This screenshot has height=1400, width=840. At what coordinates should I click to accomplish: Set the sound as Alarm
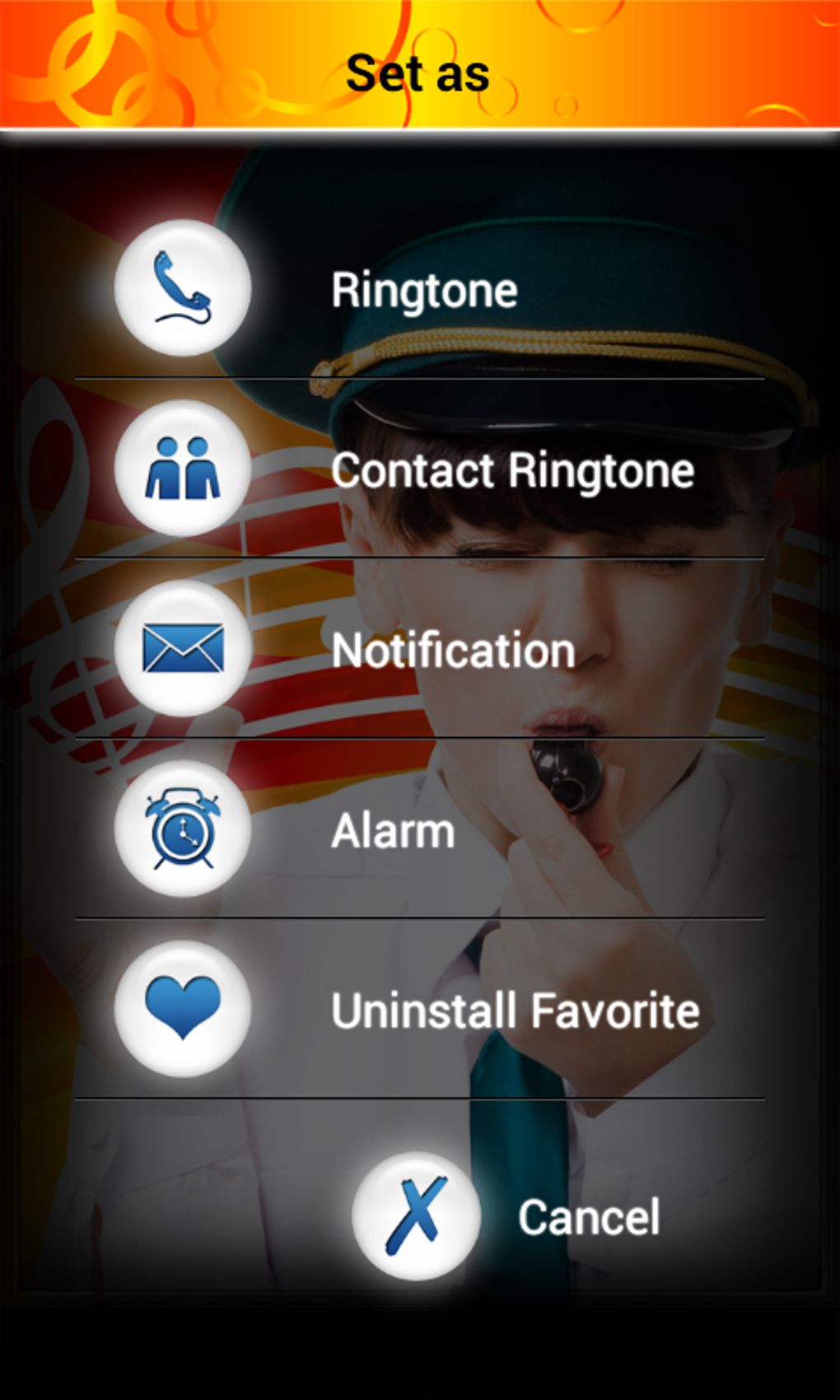point(392,830)
